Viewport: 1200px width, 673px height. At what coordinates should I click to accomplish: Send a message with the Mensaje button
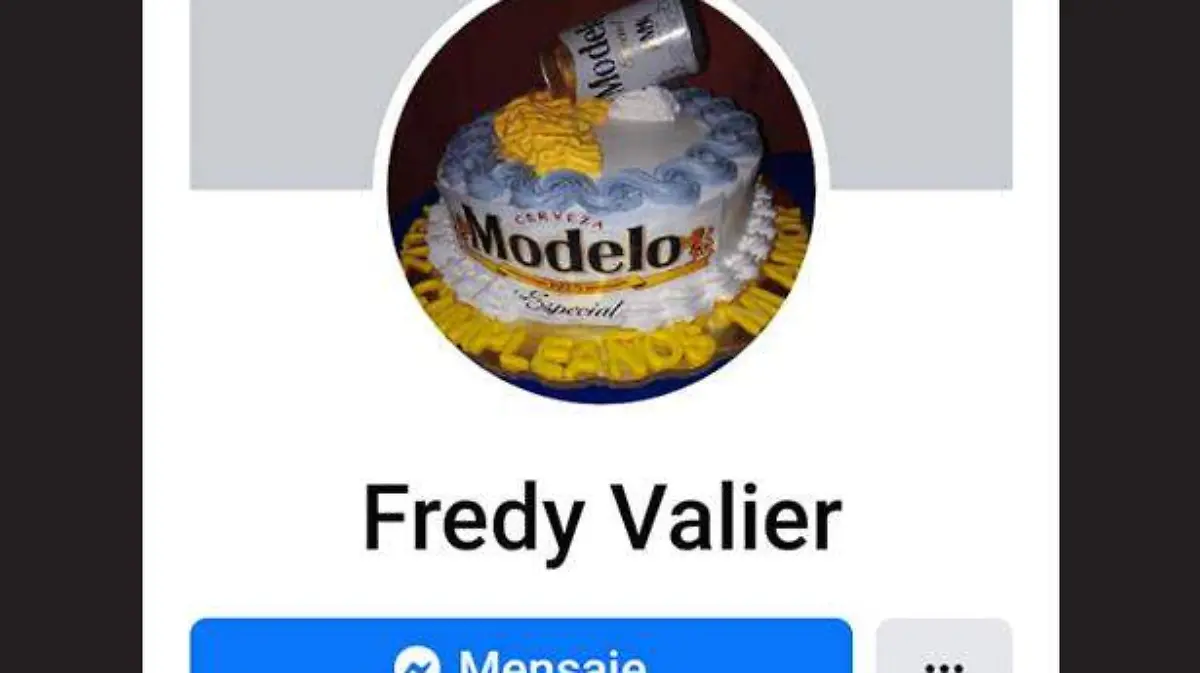521,650
